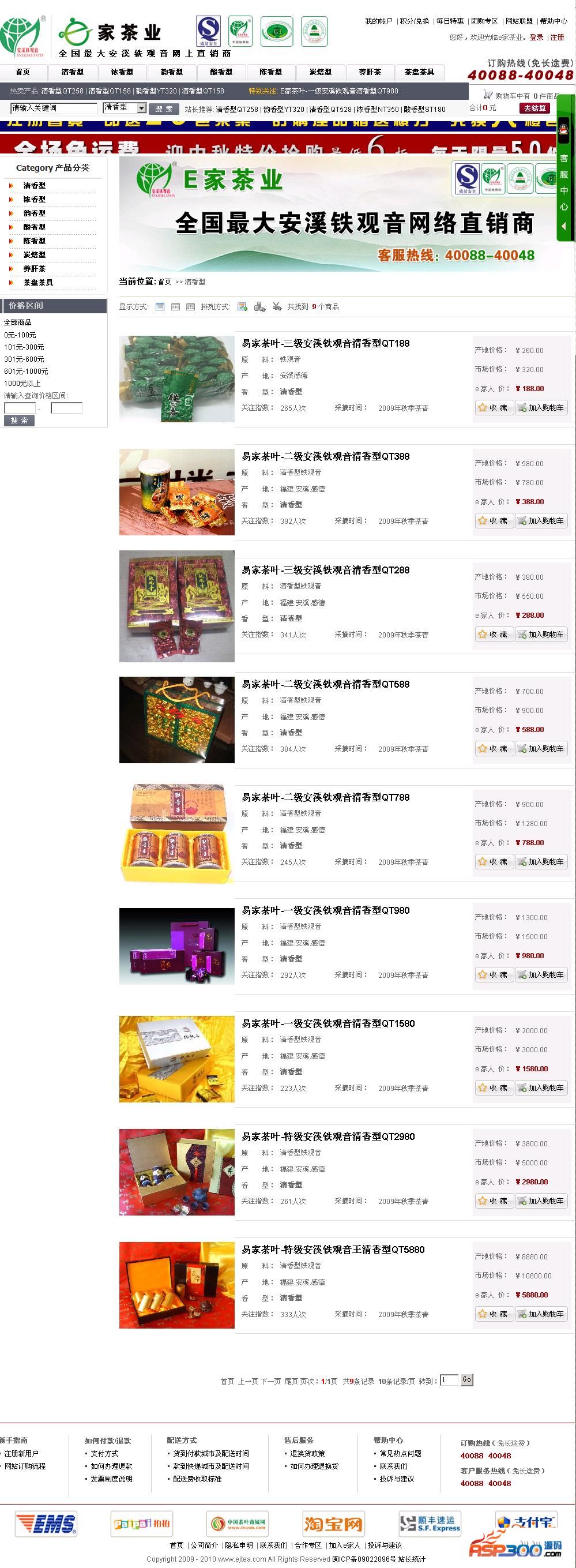Open the QT588 gift box product image
The height and width of the screenshot is (1568, 576).
tap(176, 719)
